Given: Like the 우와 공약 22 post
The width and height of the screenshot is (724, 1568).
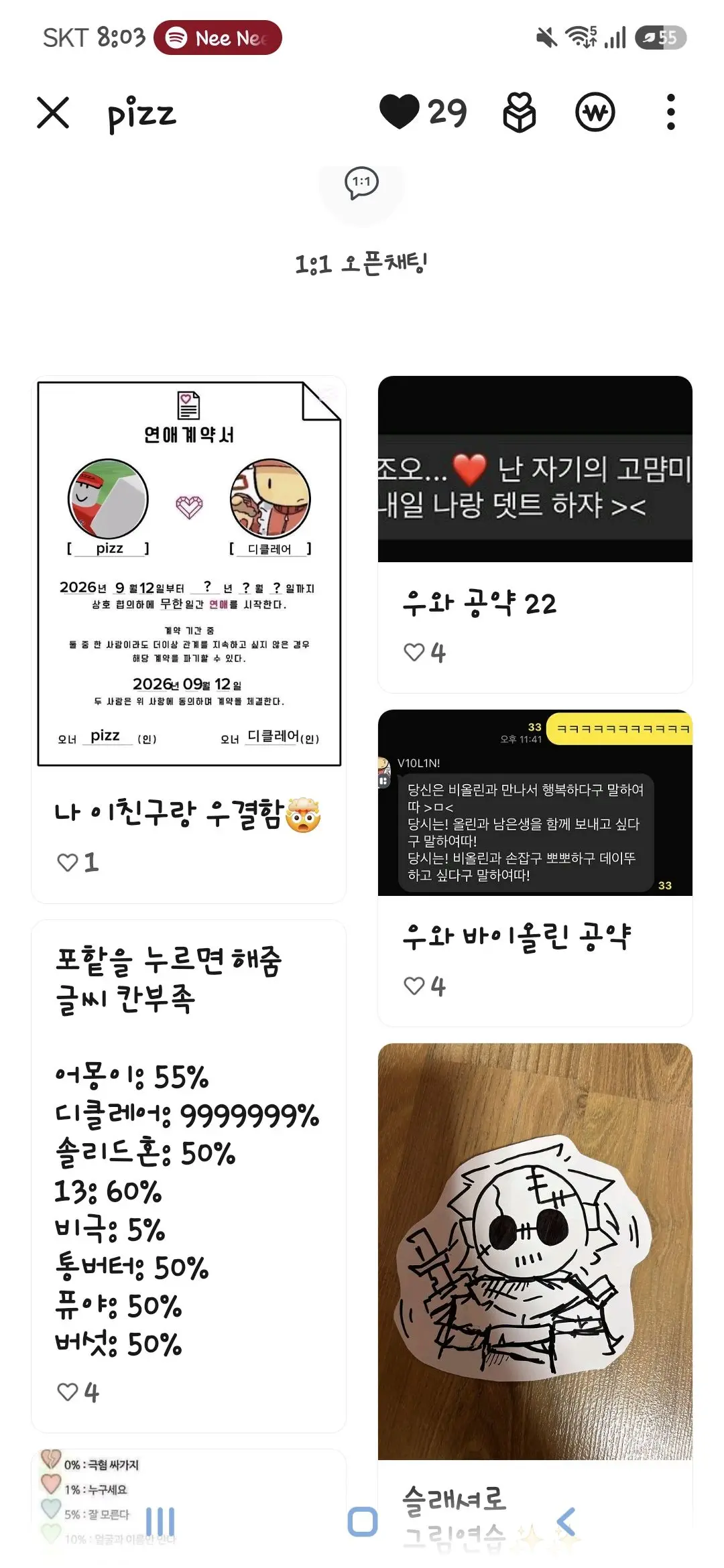Looking at the screenshot, I should [414, 652].
